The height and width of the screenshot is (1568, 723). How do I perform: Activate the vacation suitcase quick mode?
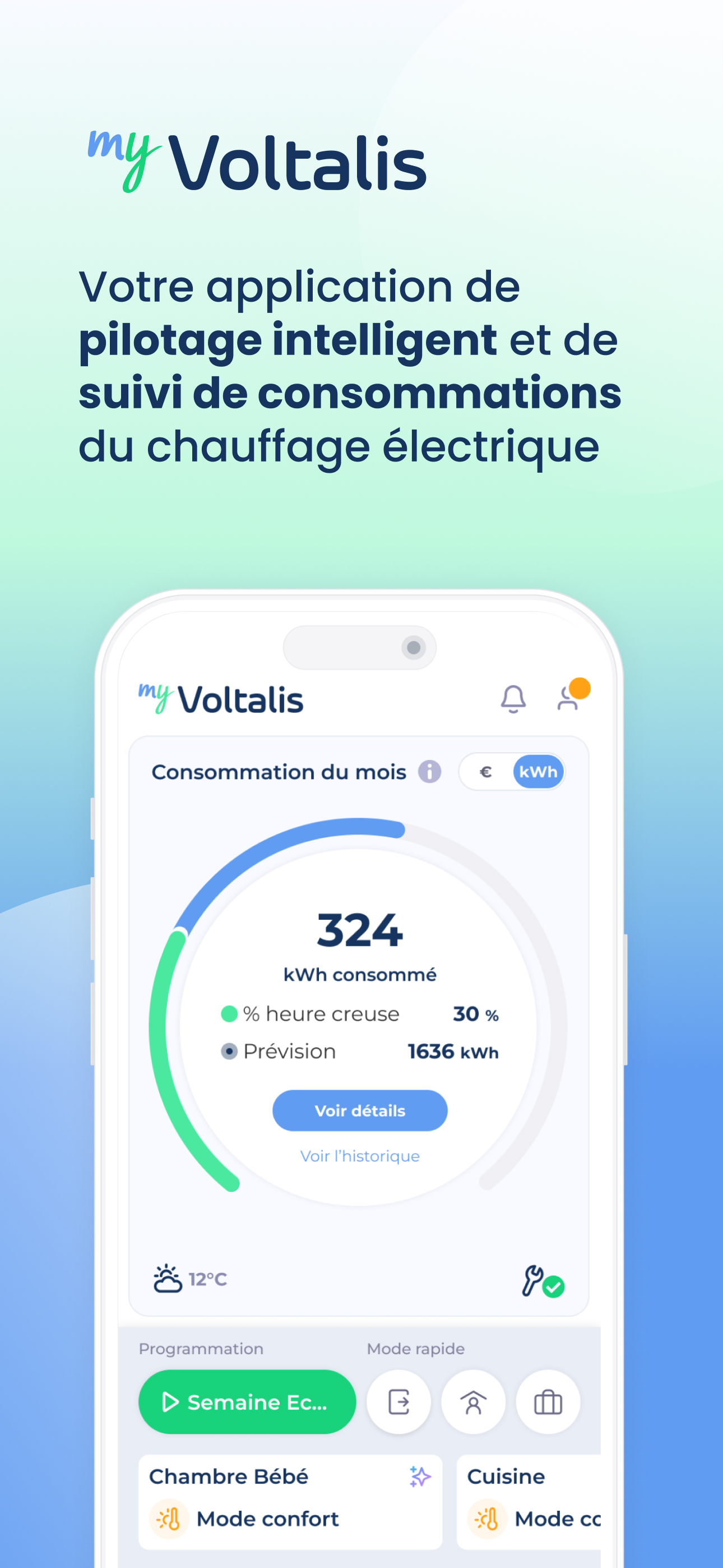coord(547,1403)
